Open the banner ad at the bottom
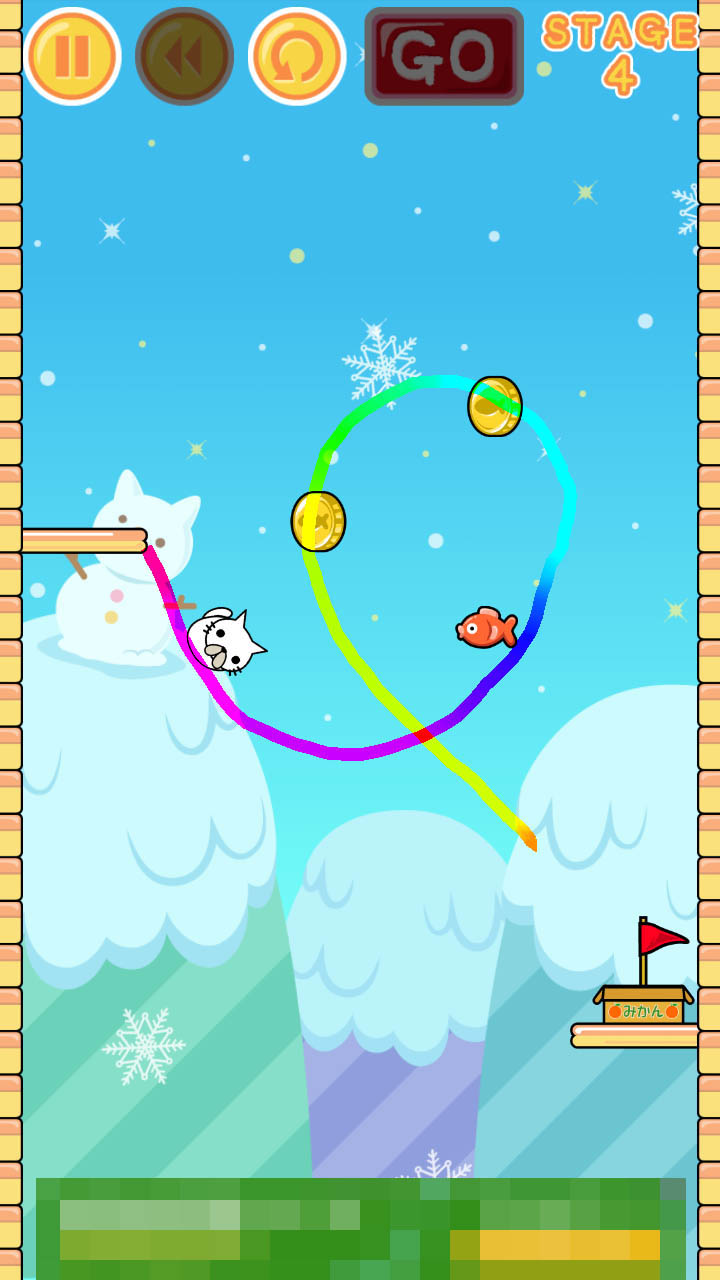Viewport: 720px width, 1280px height. click(x=361, y=1229)
